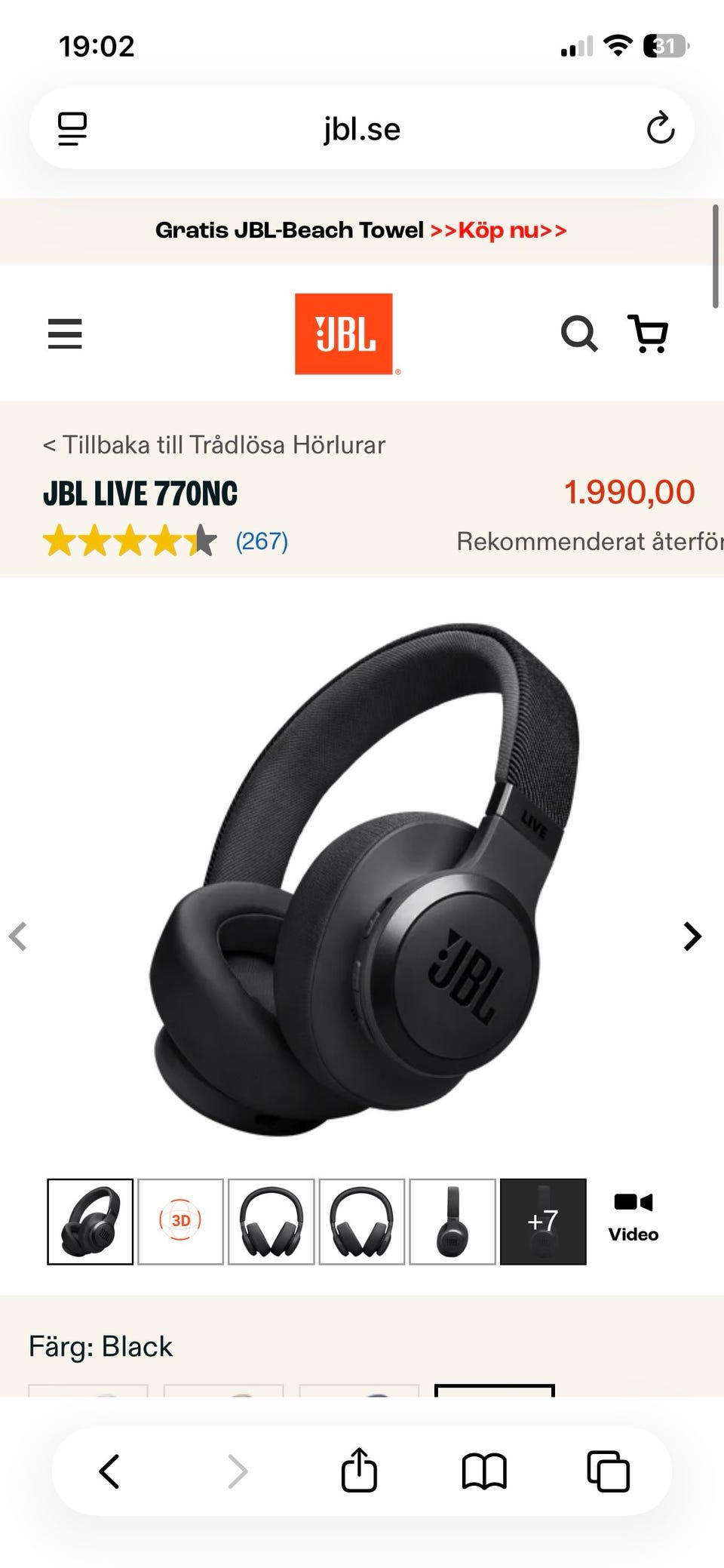The image size is (724, 1568).
Task: Show next product image
Action: click(692, 936)
